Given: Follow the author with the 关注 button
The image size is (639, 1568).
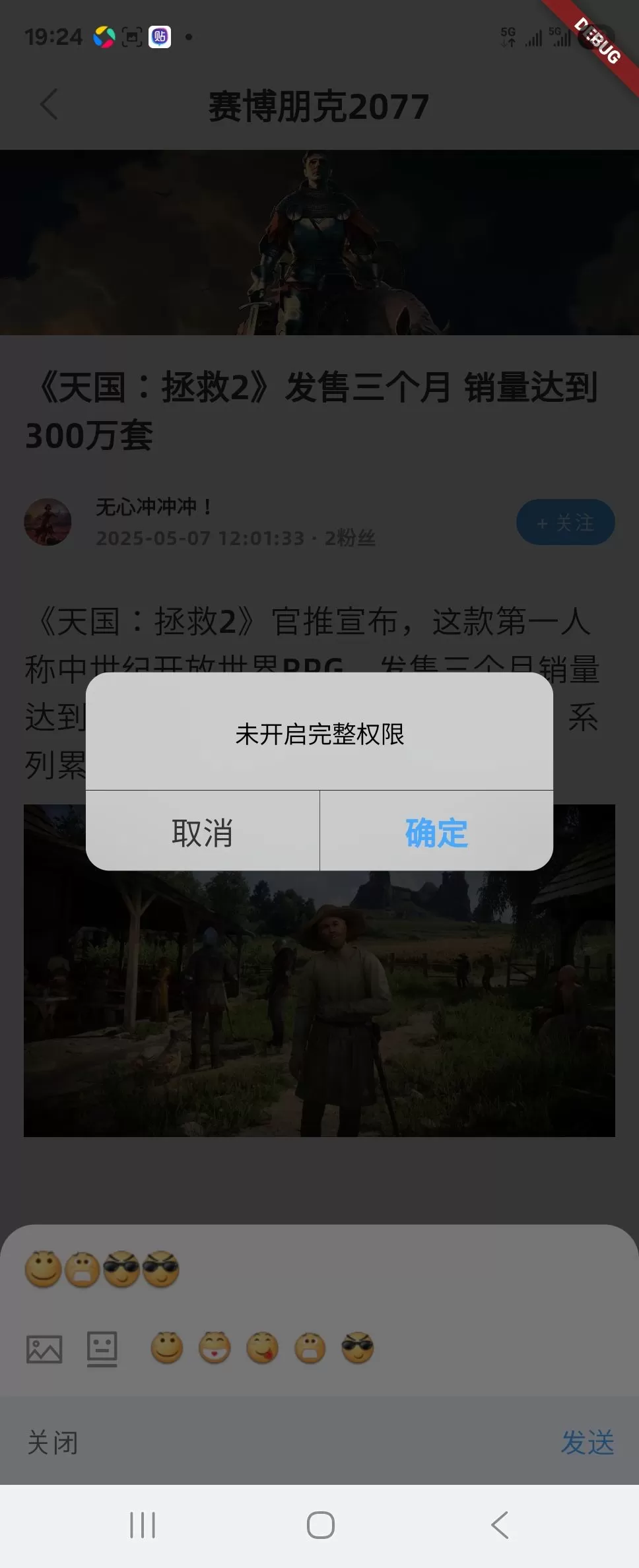Looking at the screenshot, I should pos(565,523).
